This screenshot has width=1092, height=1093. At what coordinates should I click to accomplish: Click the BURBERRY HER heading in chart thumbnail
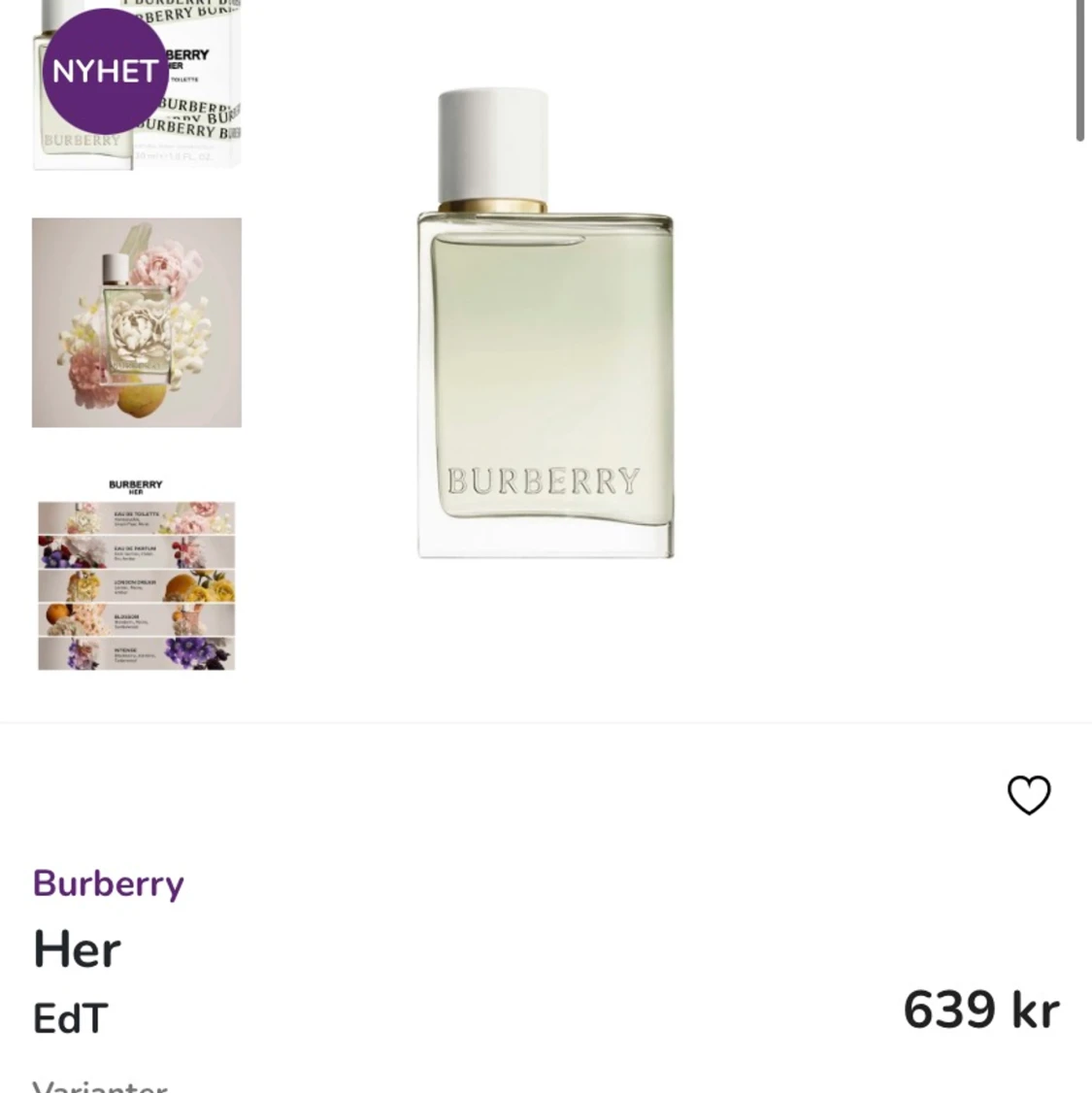click(135, 485)
